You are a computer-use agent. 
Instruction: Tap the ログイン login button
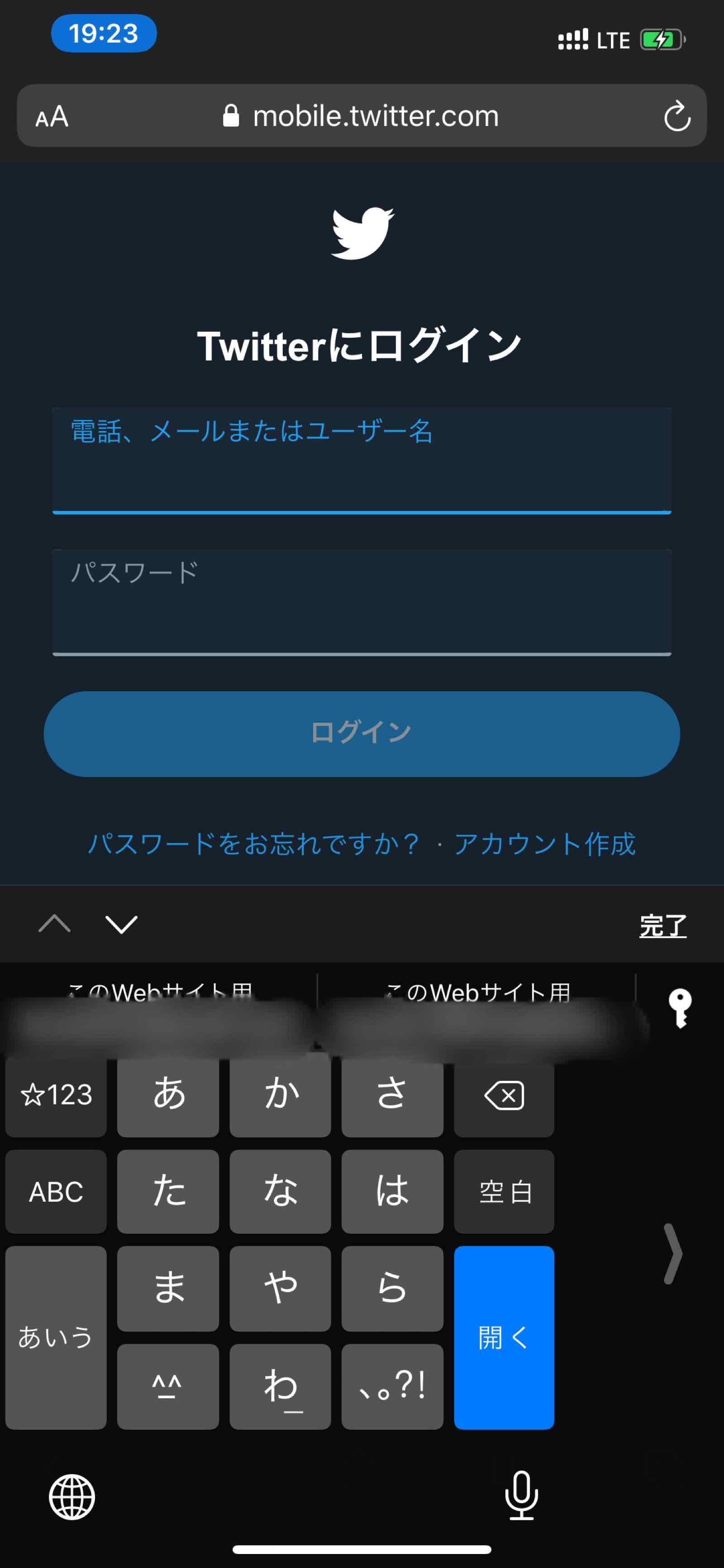pos(362,734)
